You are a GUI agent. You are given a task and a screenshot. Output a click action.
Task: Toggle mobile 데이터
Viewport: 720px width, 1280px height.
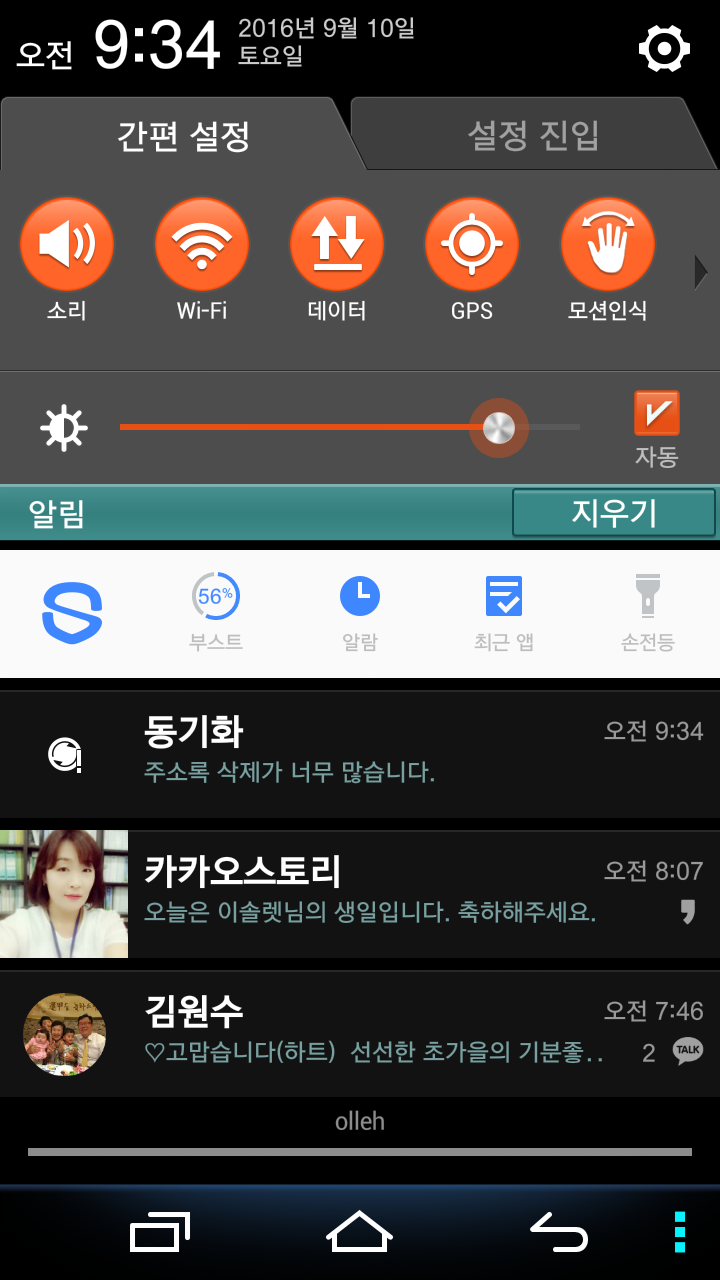(337, 245)
